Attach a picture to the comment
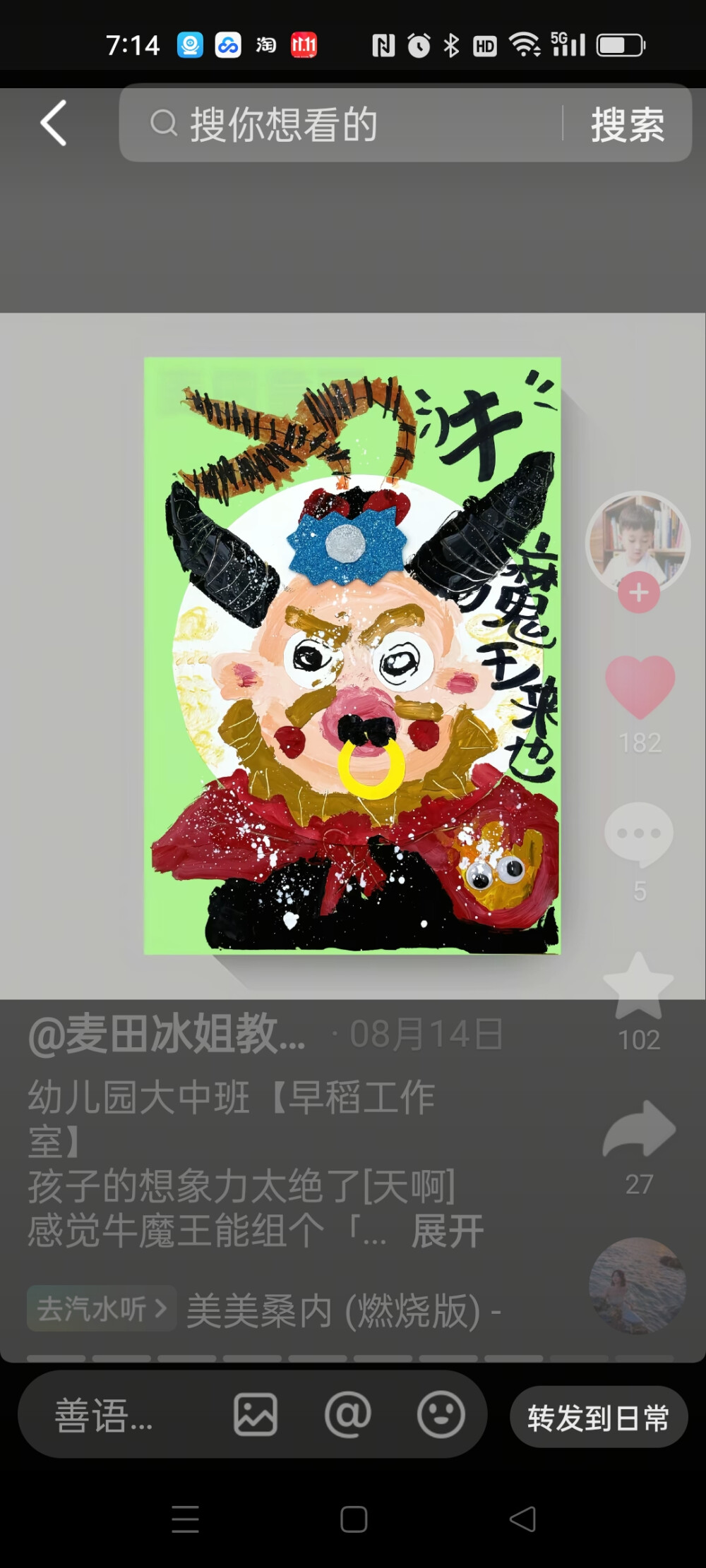The image size is (706, 1568). (x=255, y=1415)
